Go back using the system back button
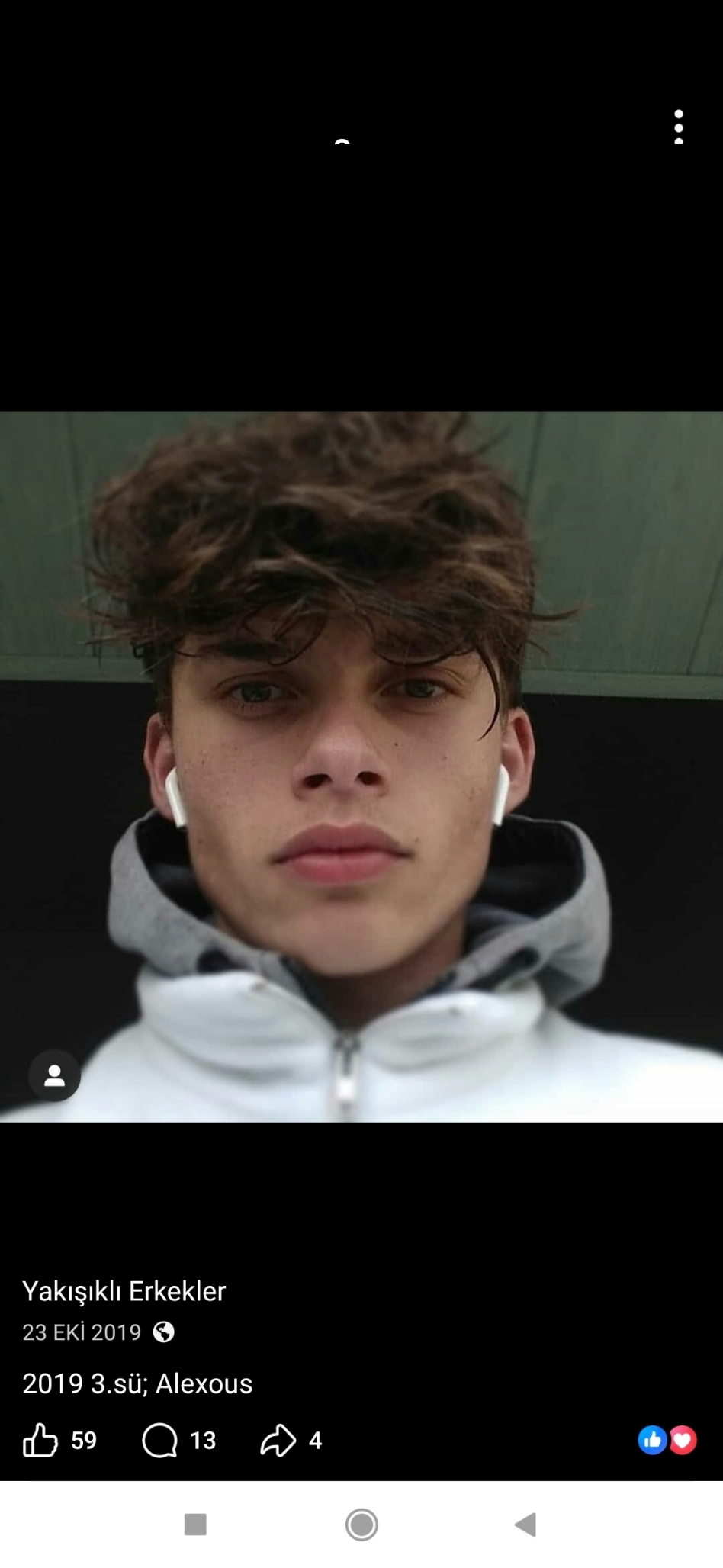This screenshot has width=723, height=1568. (x=525, y=1525)
